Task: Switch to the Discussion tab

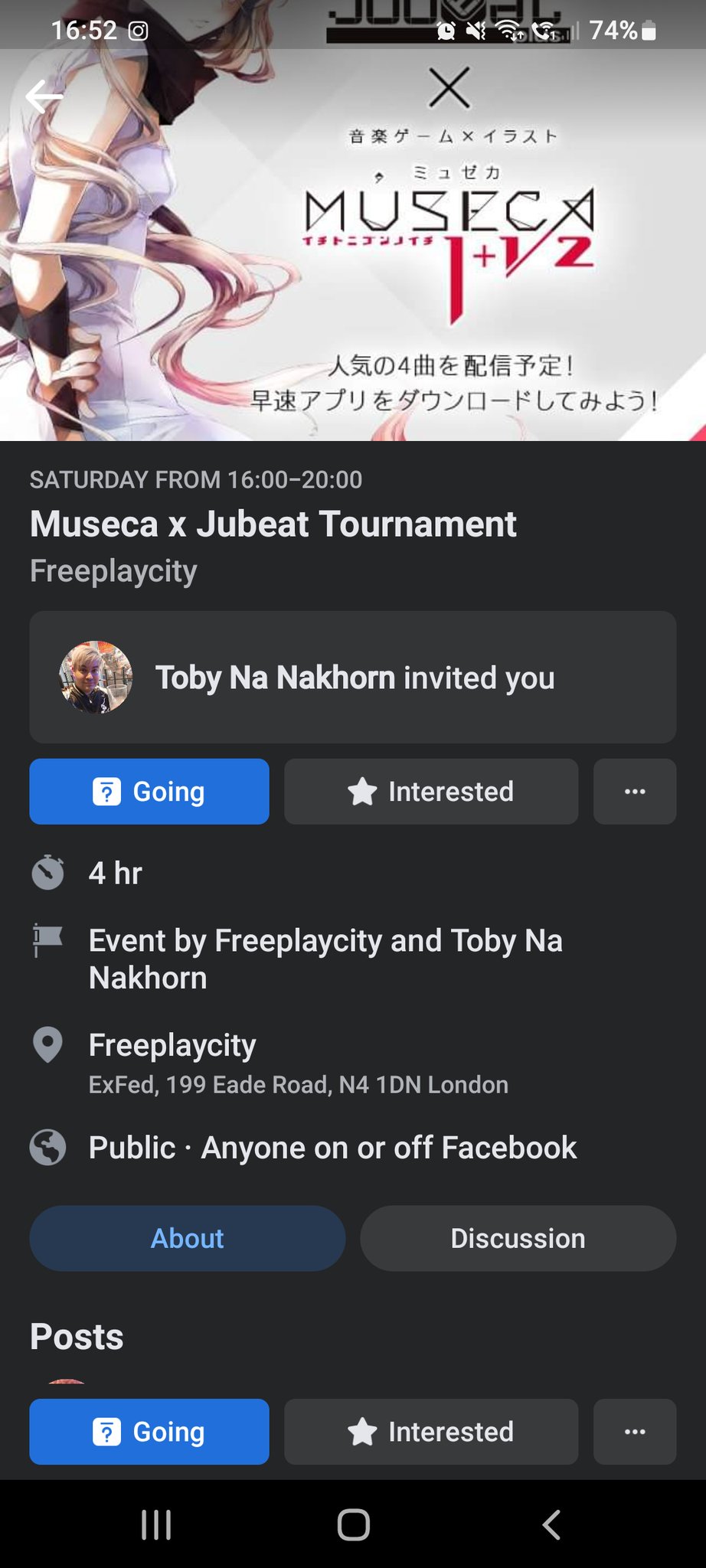Action: (518, 1239)
